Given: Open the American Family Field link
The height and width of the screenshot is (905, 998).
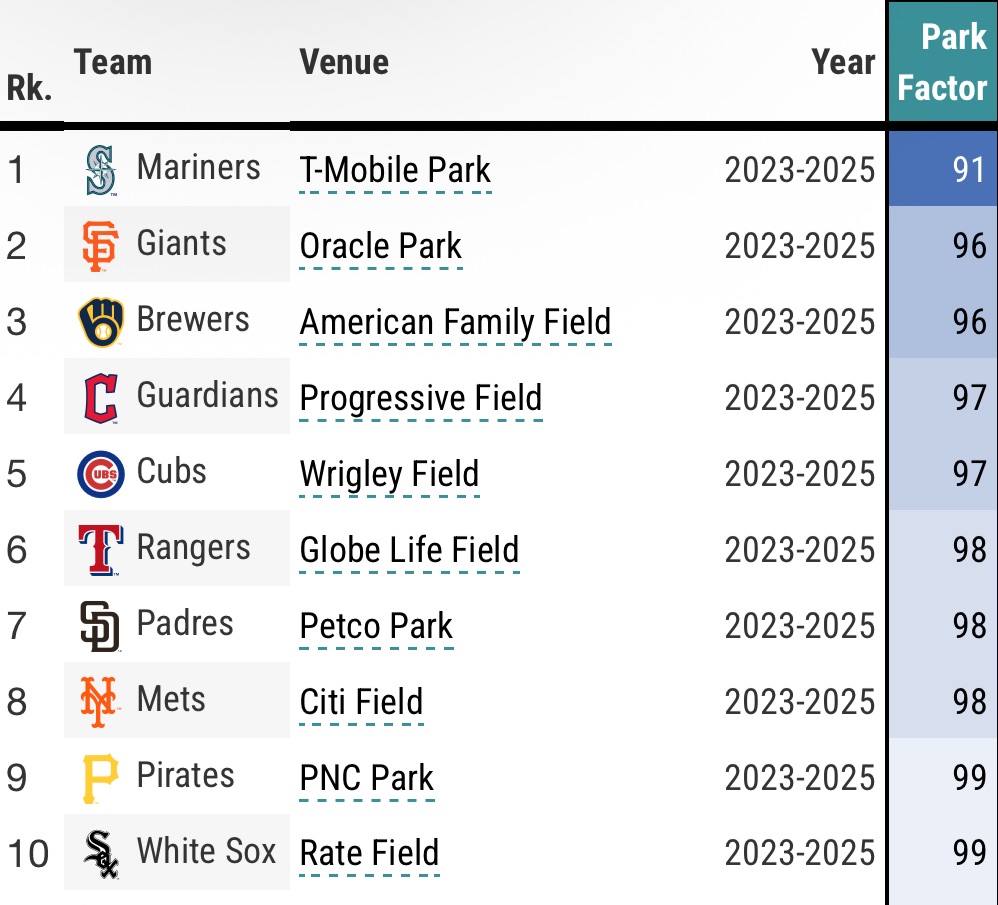Looking at the screenshot, I should [x=455, y=322].
